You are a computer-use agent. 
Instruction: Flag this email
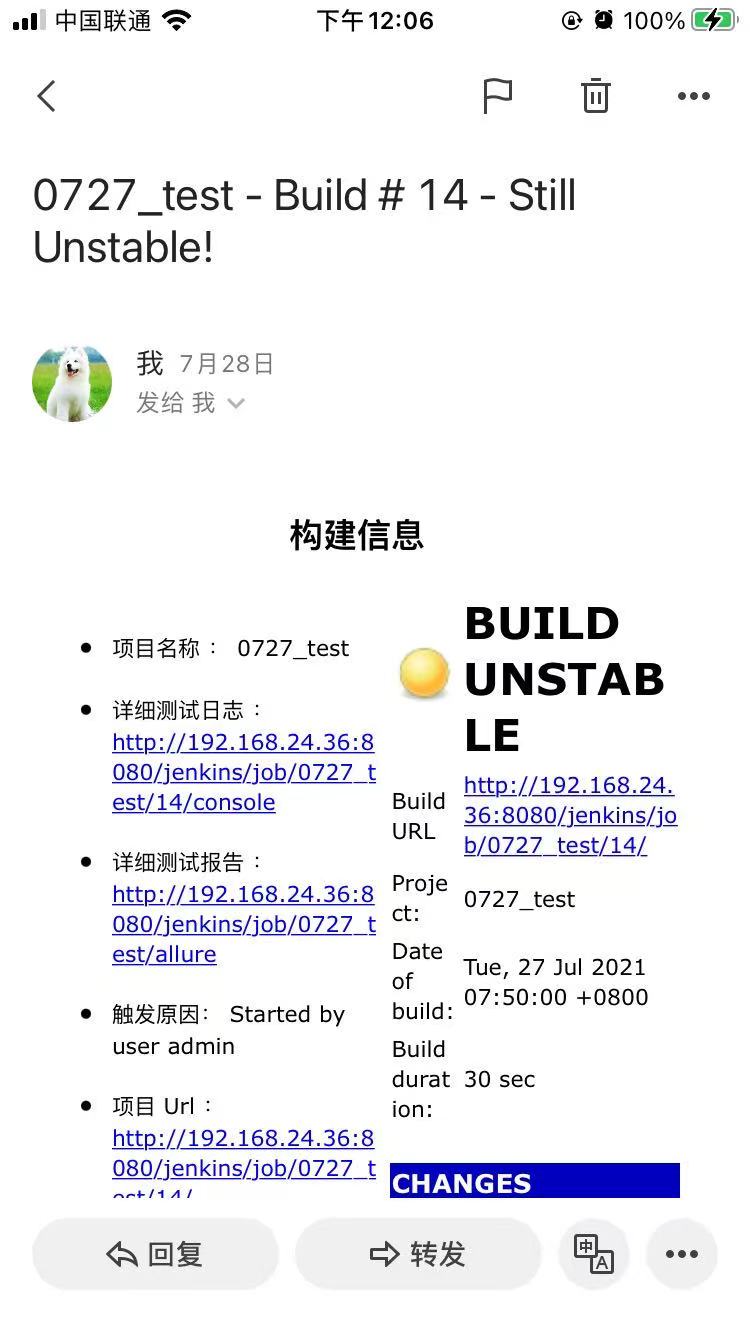click(x=497, y=96)
